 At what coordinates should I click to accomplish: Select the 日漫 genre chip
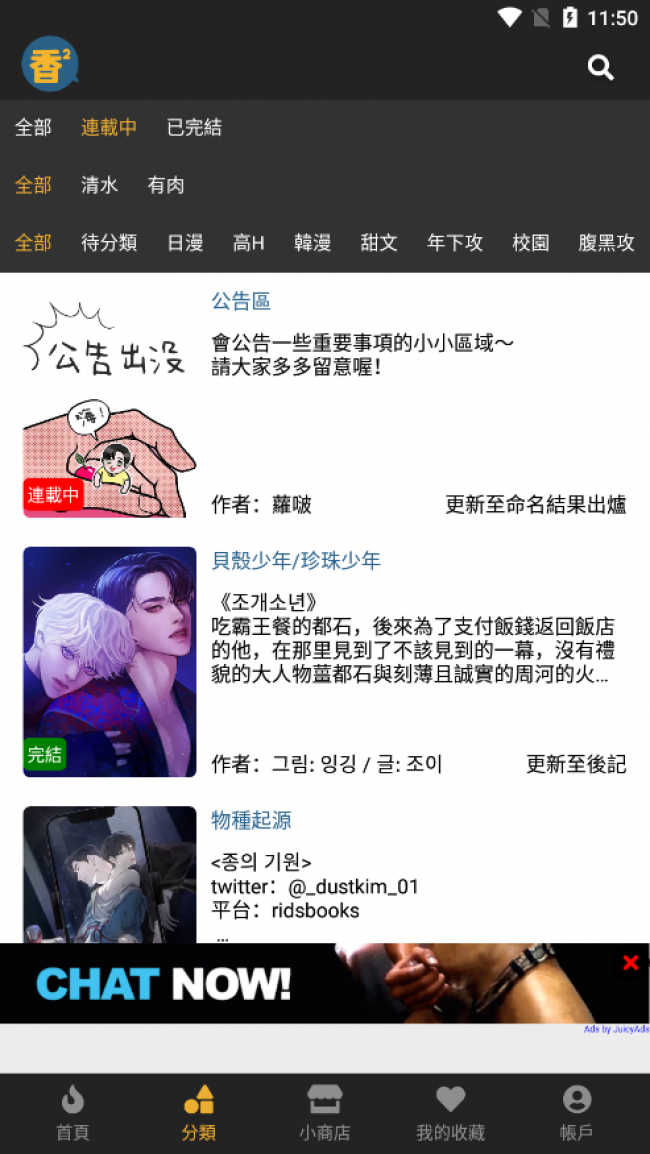click(185, 243)
